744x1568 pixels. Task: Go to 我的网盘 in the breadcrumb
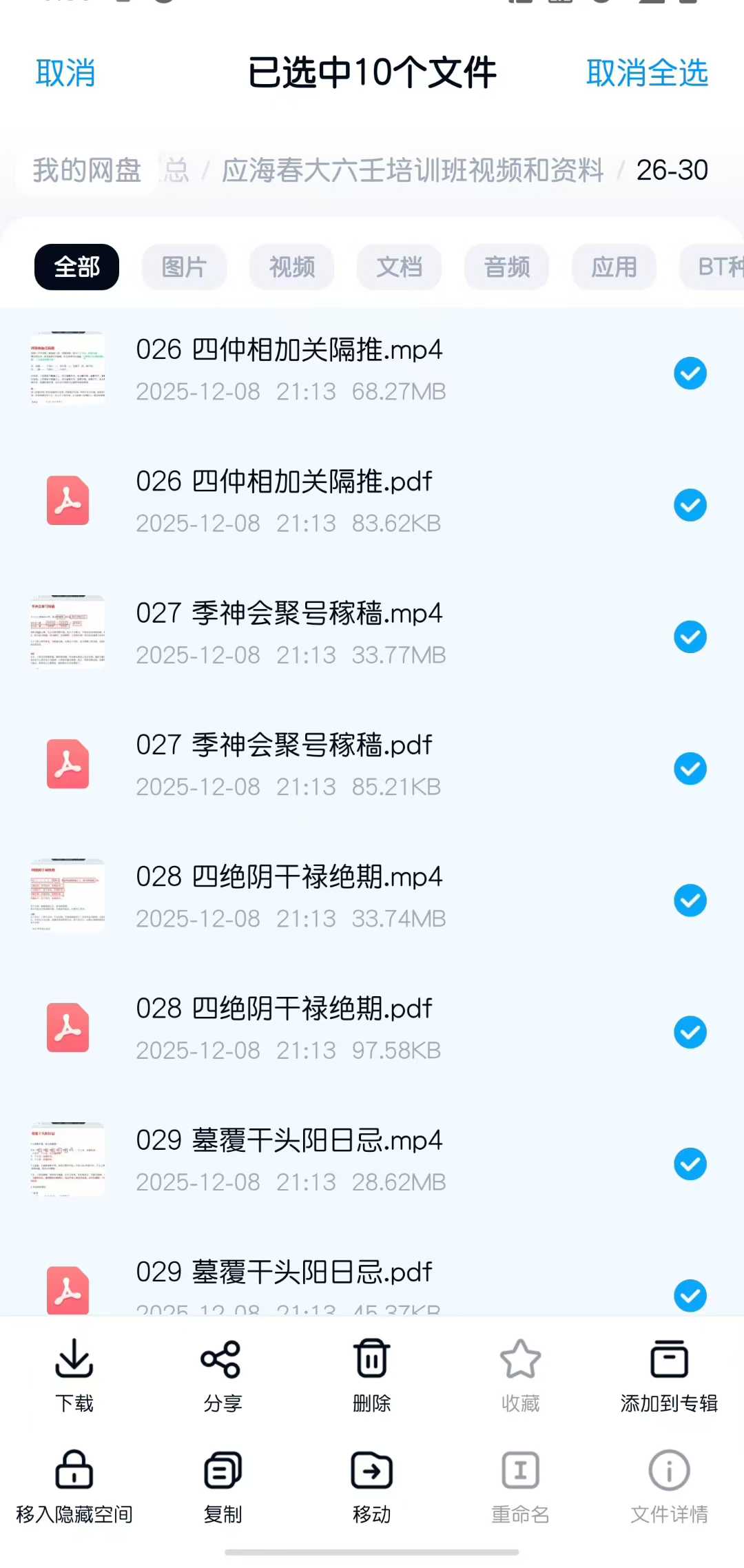(x=87, y=170)
